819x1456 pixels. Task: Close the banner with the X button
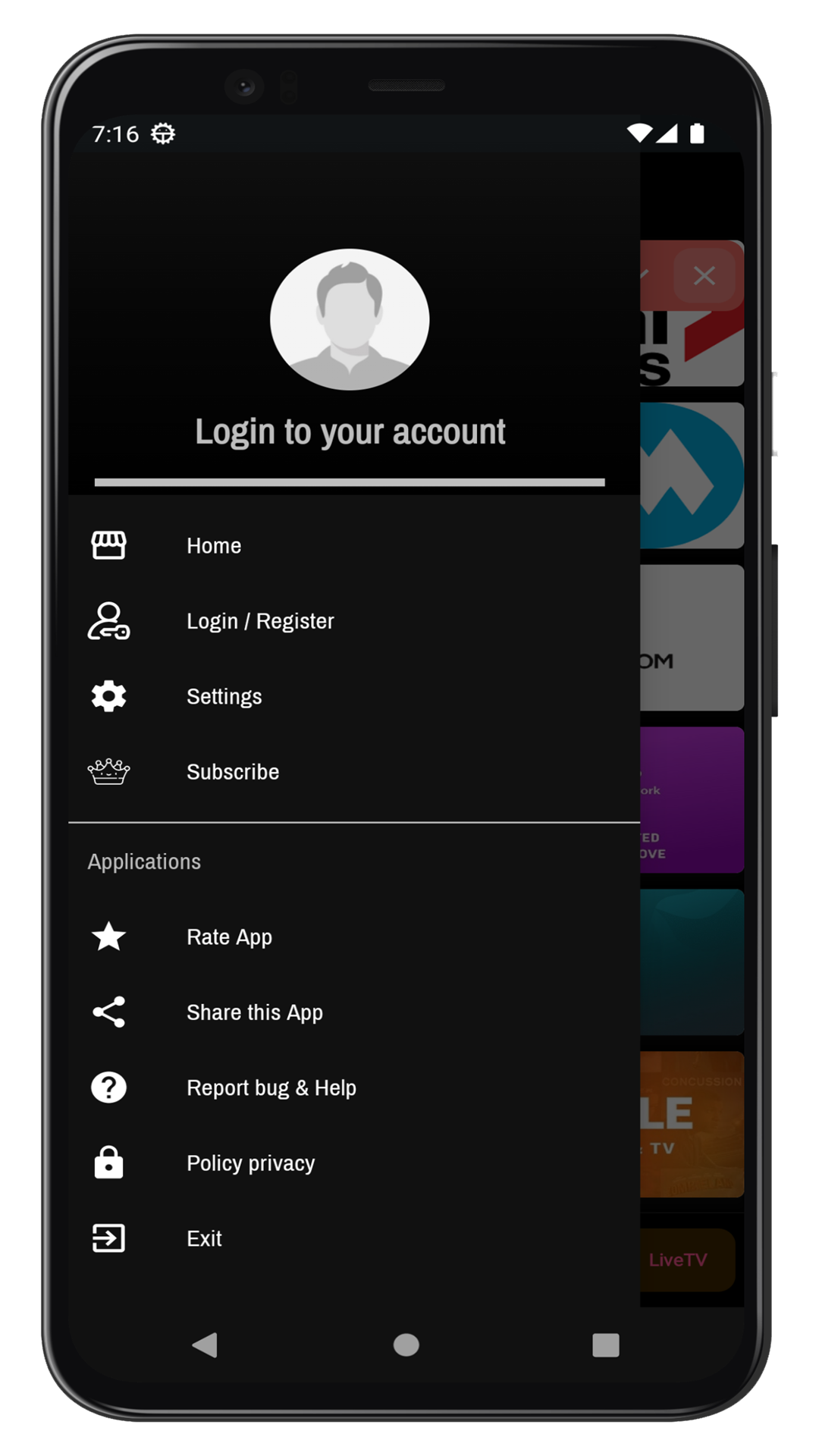(704, 275)
